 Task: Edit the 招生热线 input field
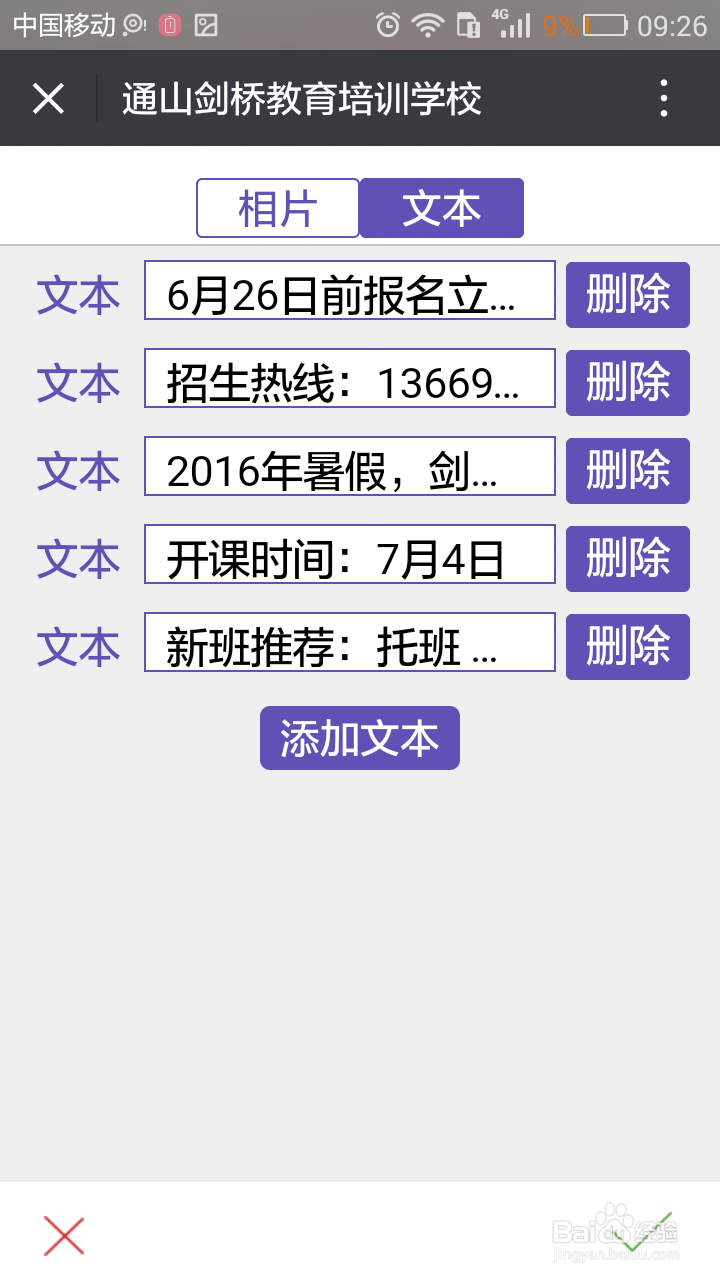pyautogui.click(x=350, y=380)
